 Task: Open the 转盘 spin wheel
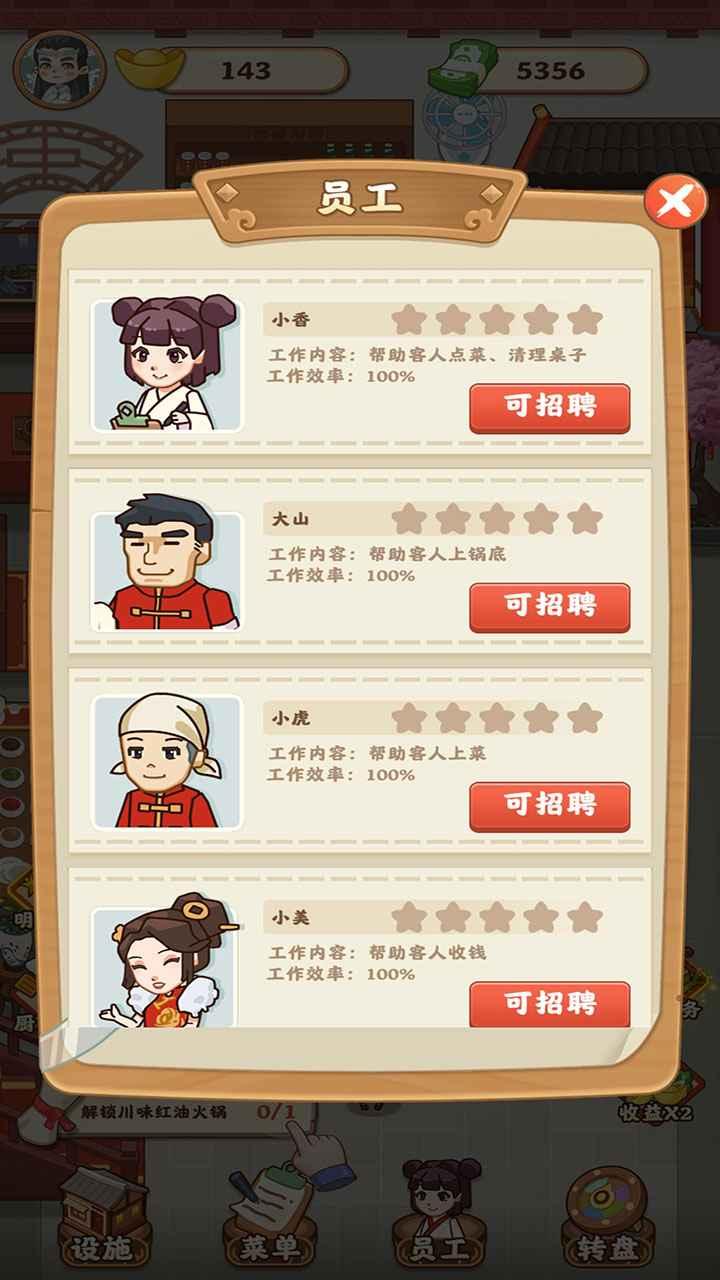point(609,1215)
